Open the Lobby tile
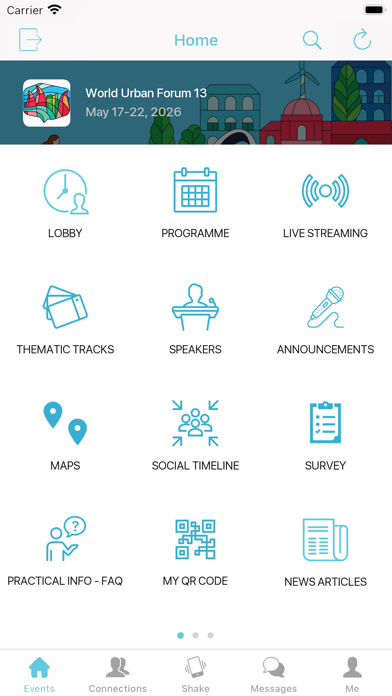Screen dimensions: 392x696 click(65, 204)
